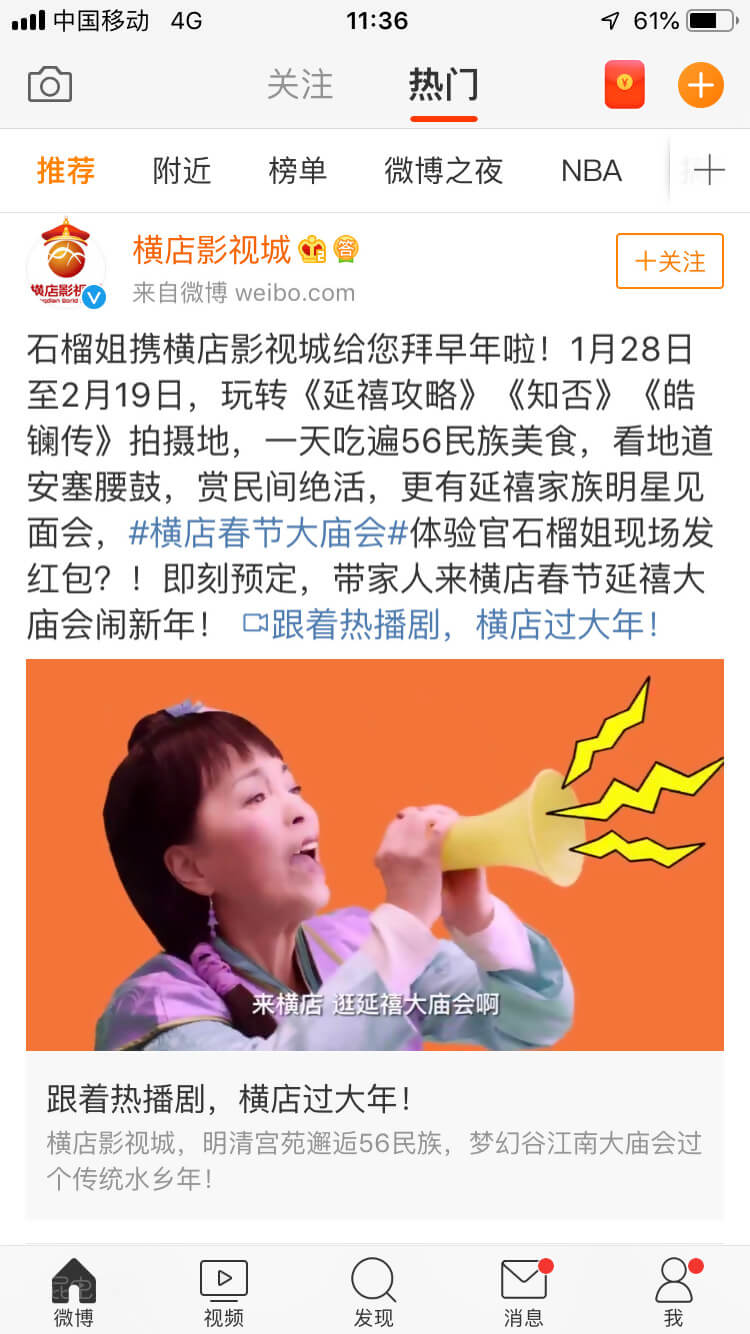The image size is (750, 1334).
Task: Open the red envelope icon
Action: pyautogui.click(x=624, y=85)
